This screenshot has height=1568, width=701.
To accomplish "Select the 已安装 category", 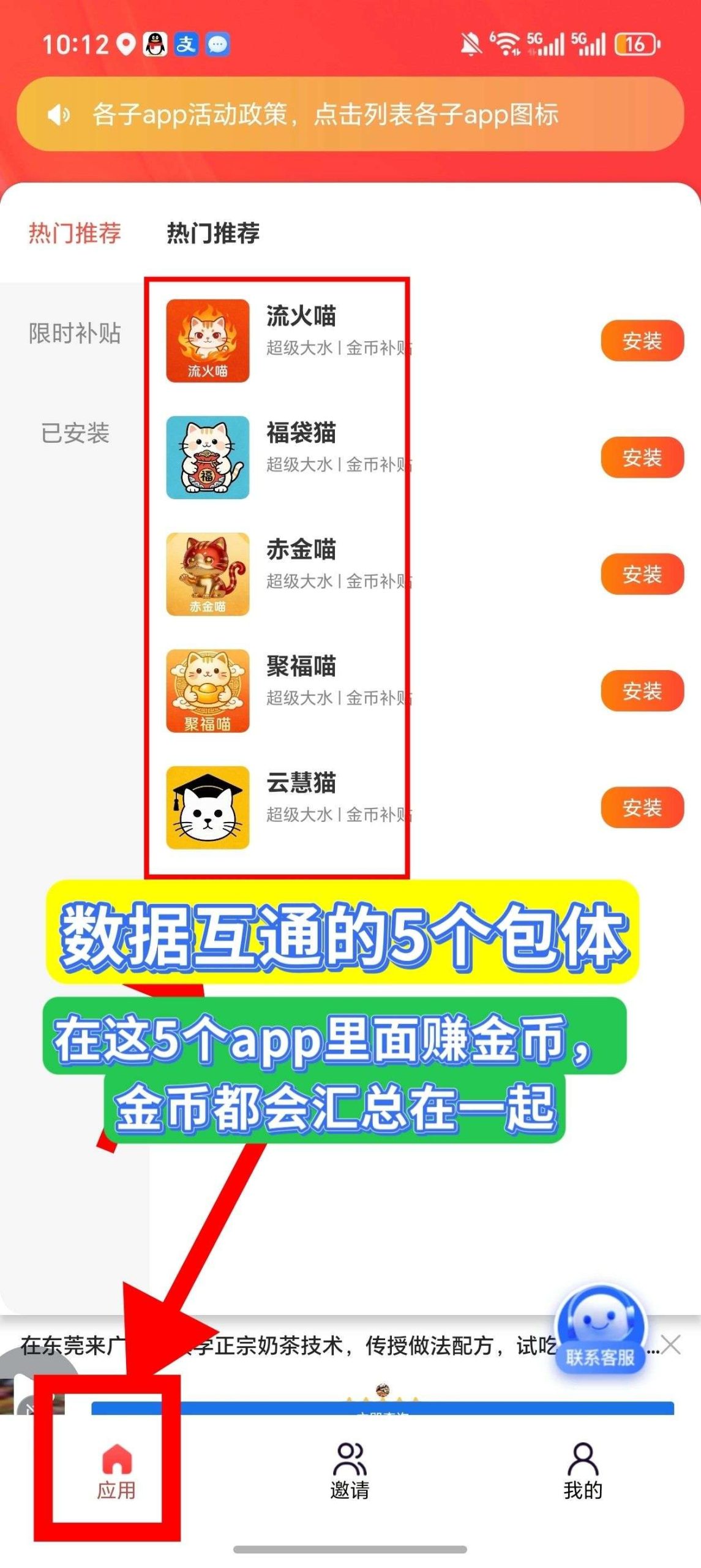I will click(x=75, y=434).
